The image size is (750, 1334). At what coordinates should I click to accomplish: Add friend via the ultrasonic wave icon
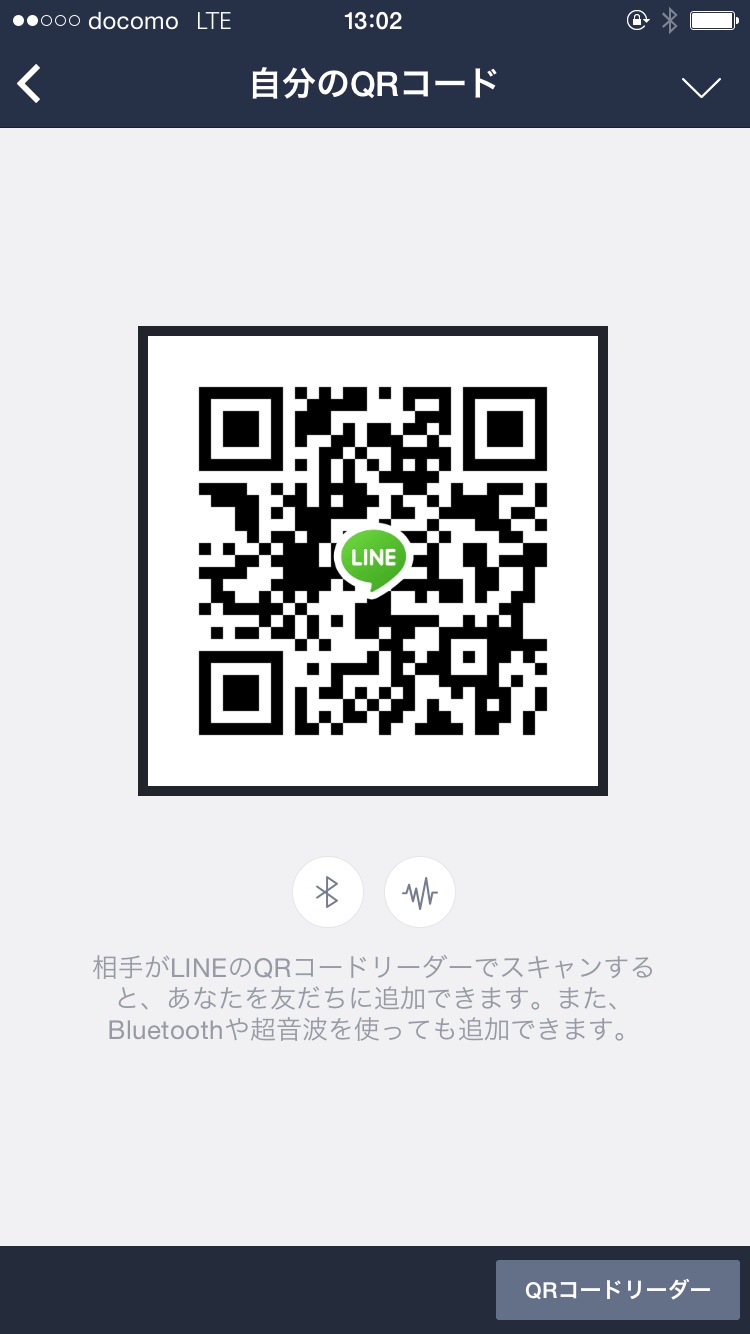click(x=420, y=892)
